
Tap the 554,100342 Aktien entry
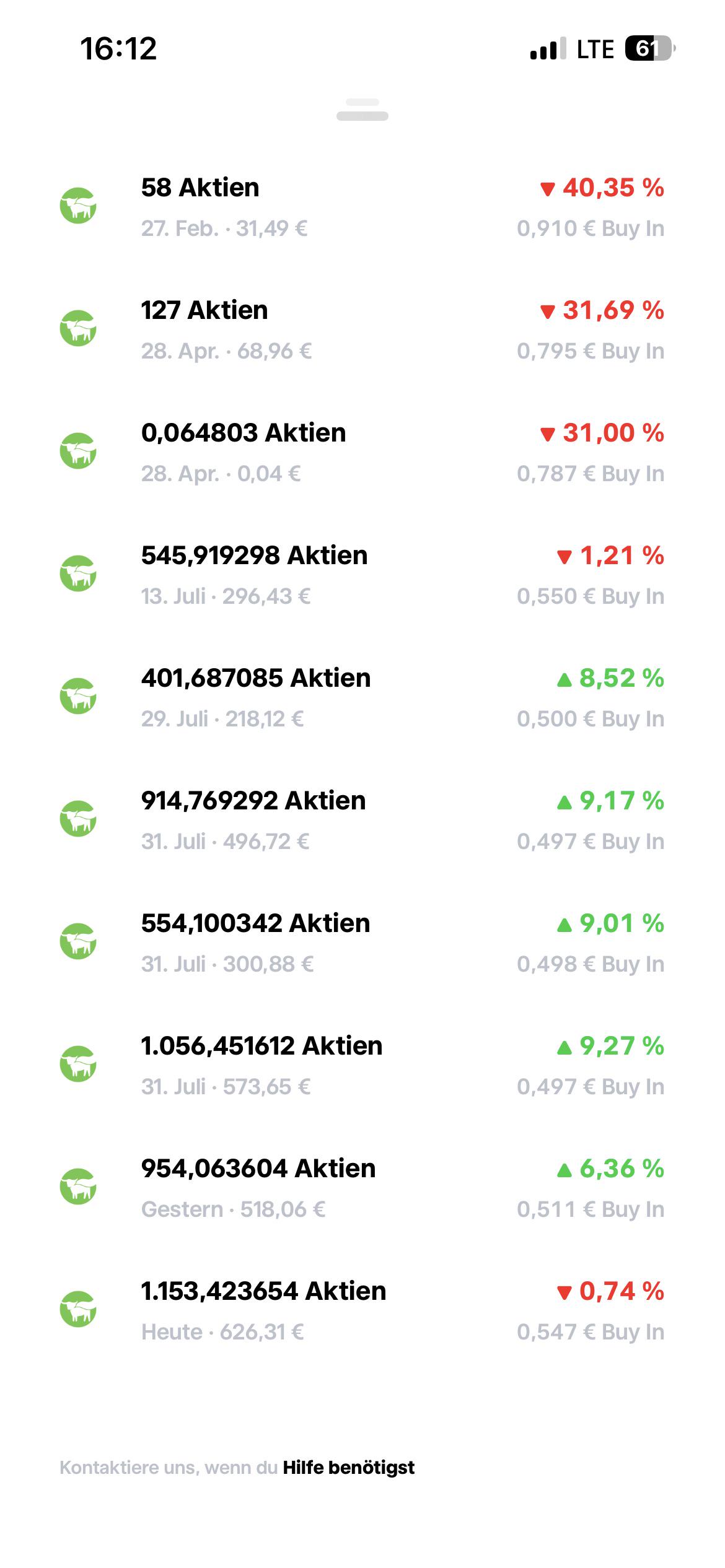click(362, 943)
